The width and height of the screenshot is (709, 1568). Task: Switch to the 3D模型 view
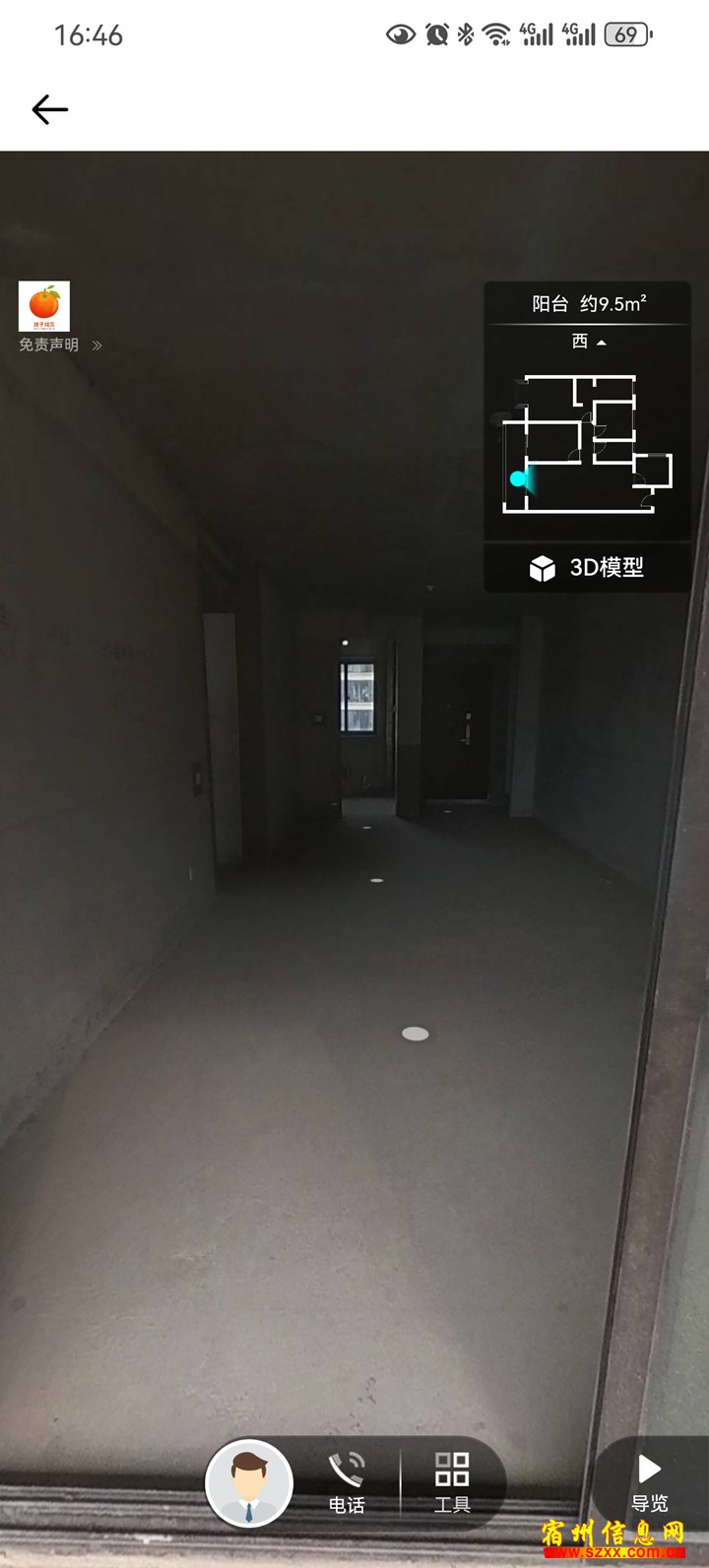click(x=587, y=568)
